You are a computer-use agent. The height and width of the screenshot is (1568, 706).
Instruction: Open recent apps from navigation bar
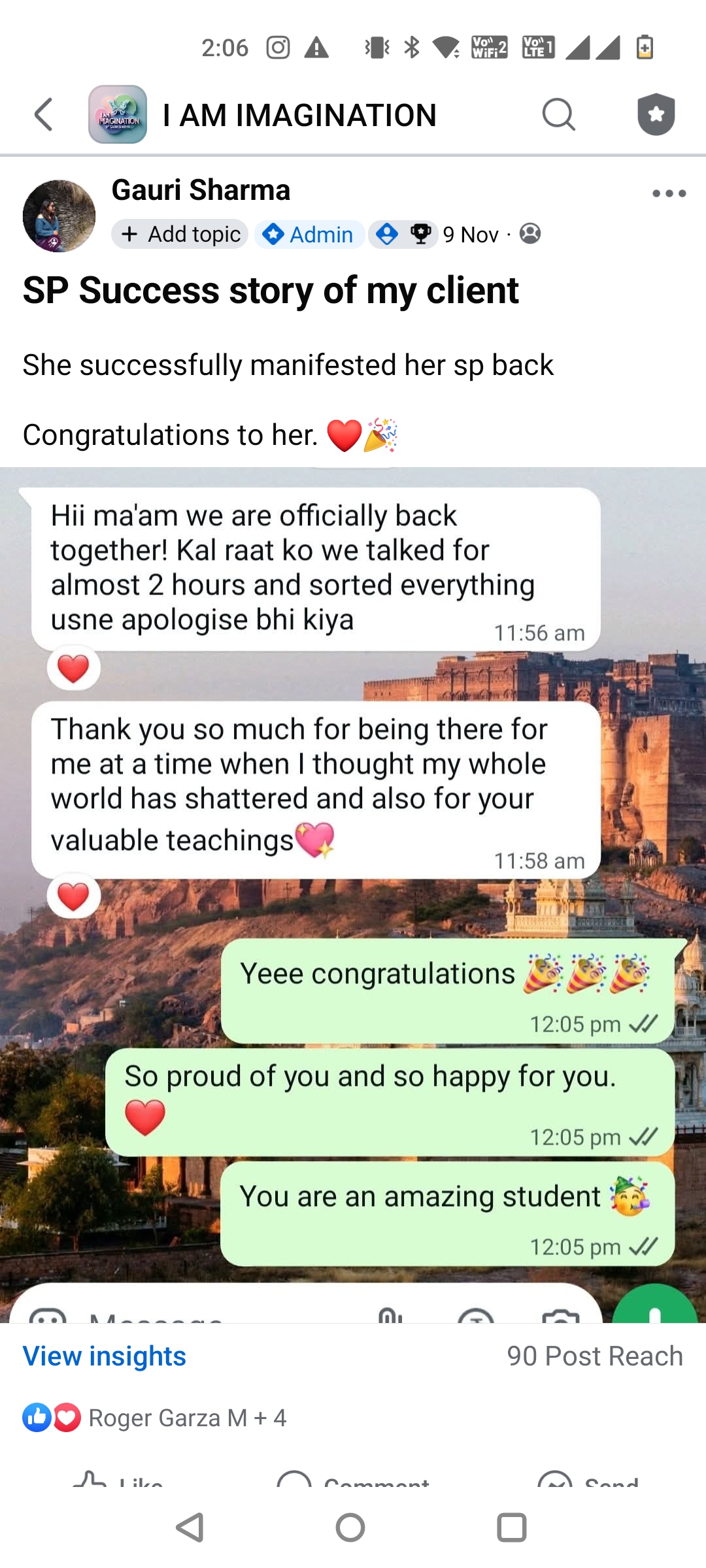click(511, 1527)
